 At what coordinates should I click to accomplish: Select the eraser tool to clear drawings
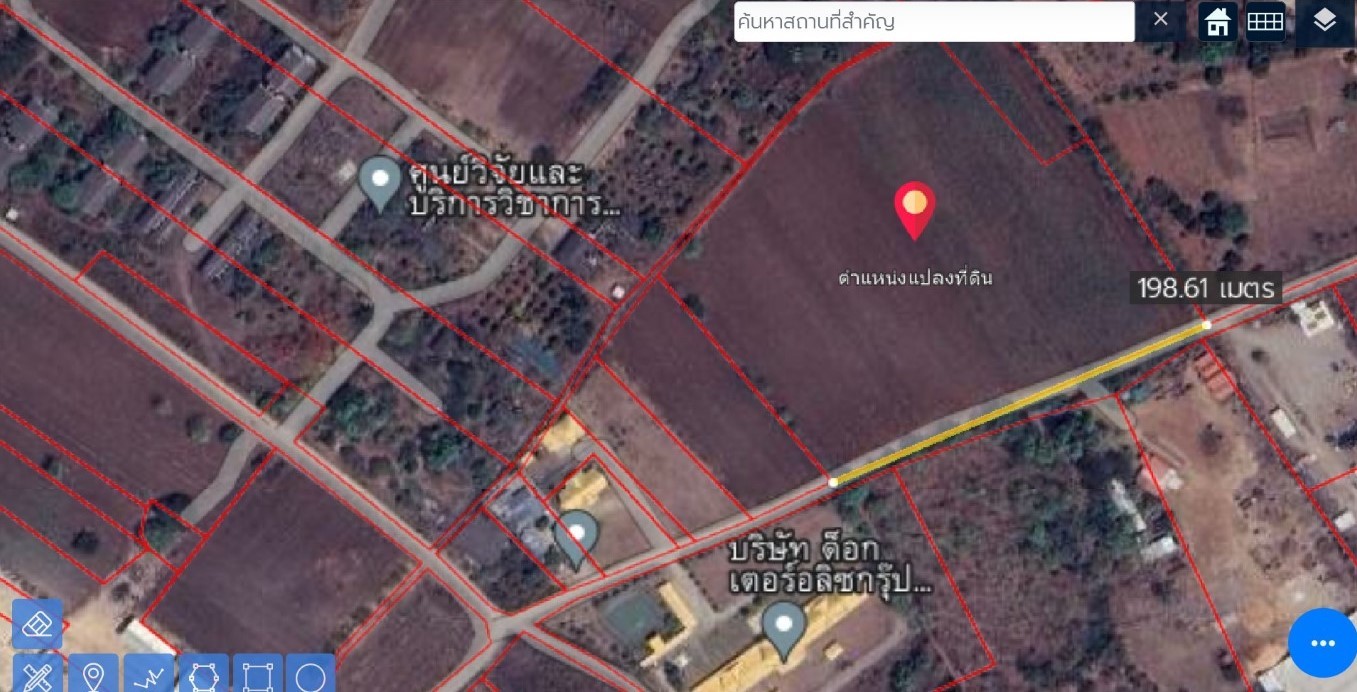pyautogui.click(x=37, y=625)
